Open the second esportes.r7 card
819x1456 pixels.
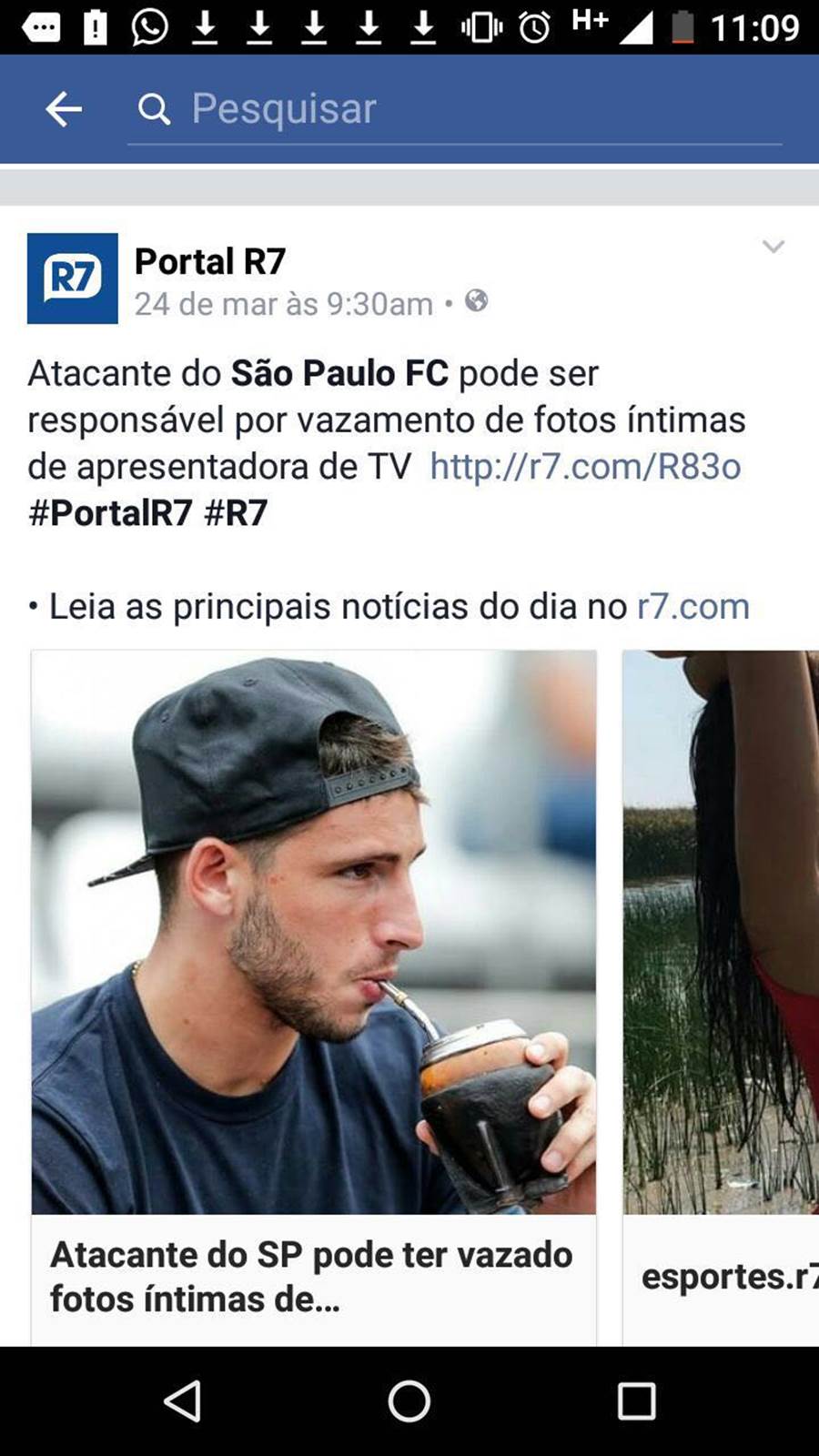(x=721, y=997)
